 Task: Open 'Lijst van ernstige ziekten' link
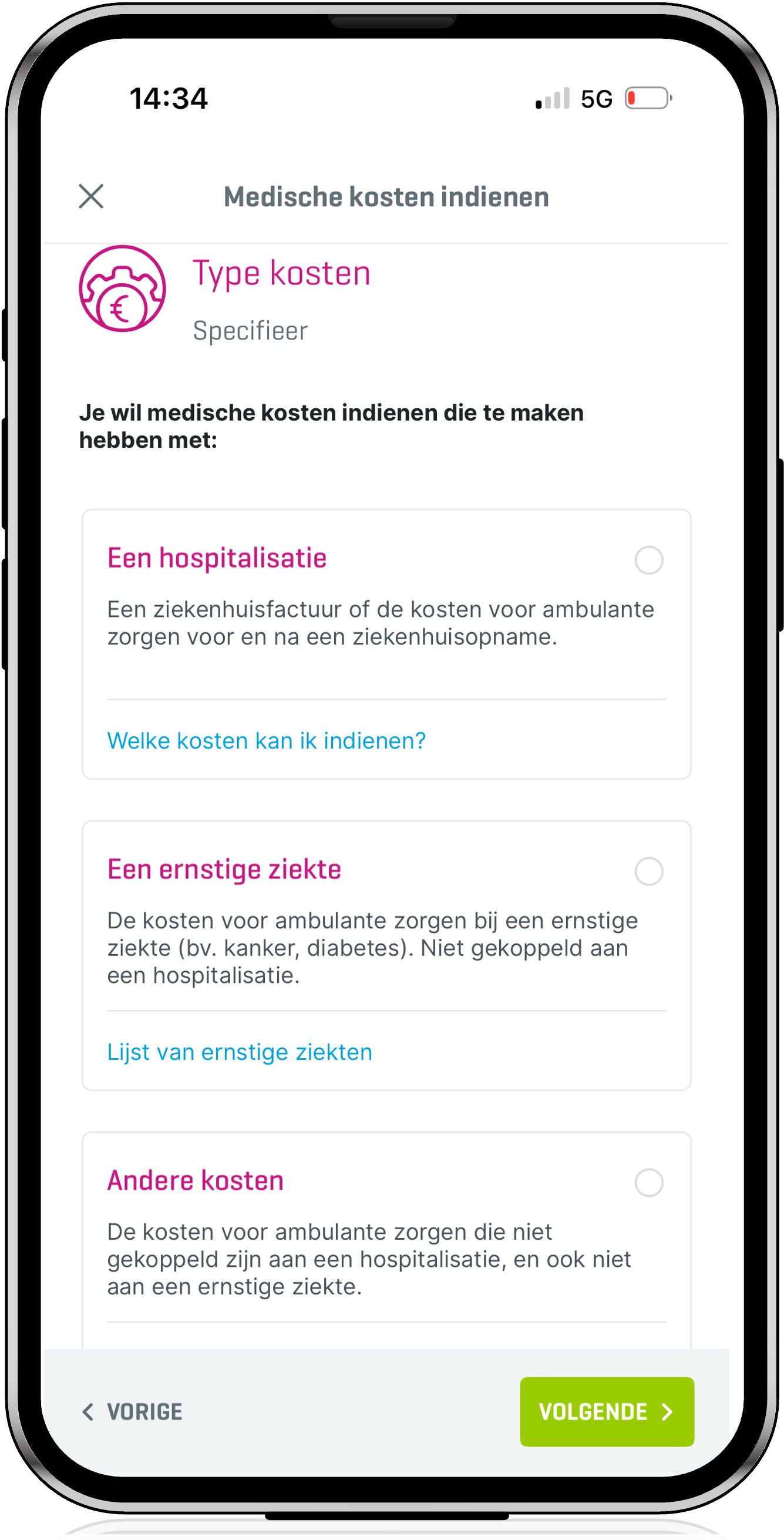coord(240,1052)
